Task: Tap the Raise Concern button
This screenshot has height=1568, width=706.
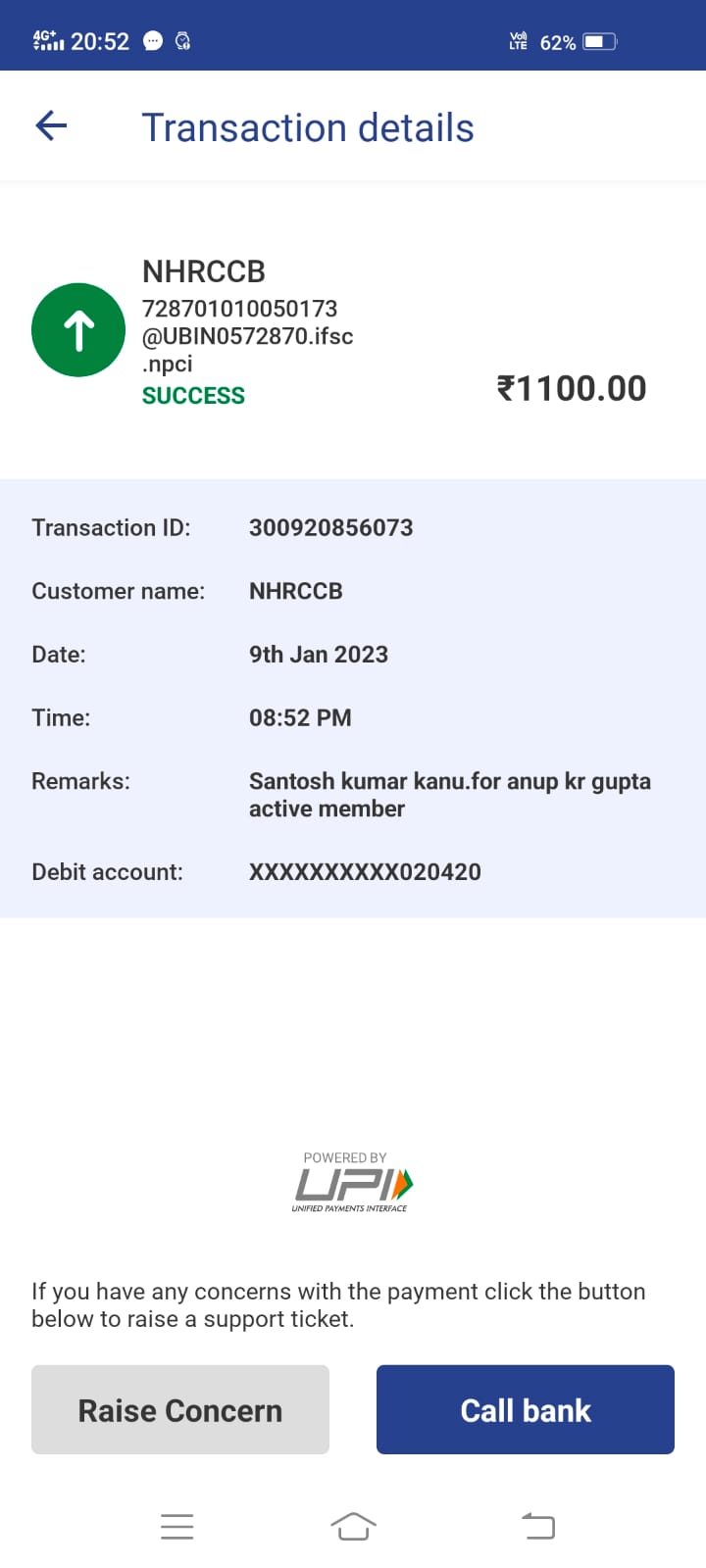Action: 180,1409
